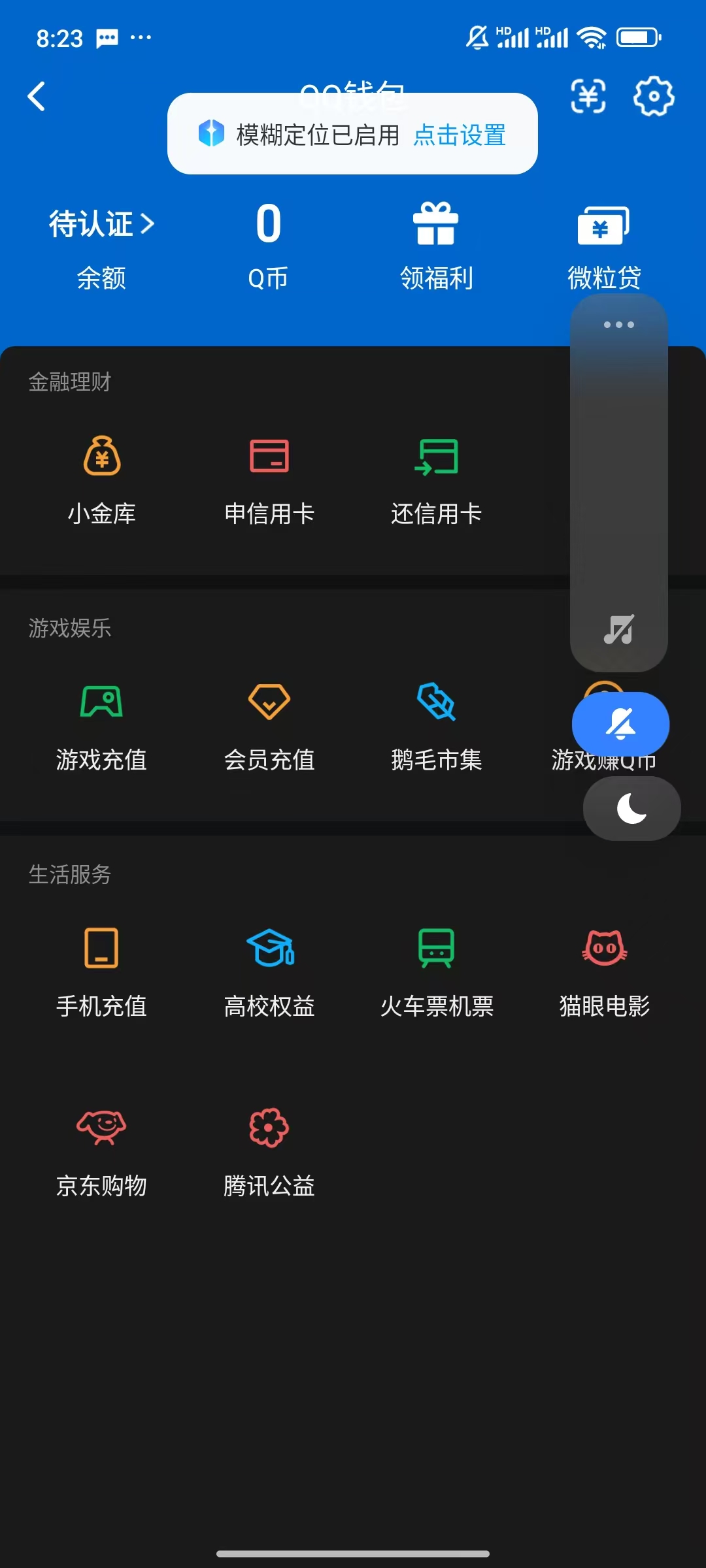Viewport: 706px width, 1568px height.
Task: Open 火车票机票 ticket booking
Action: tap(436, 973)
